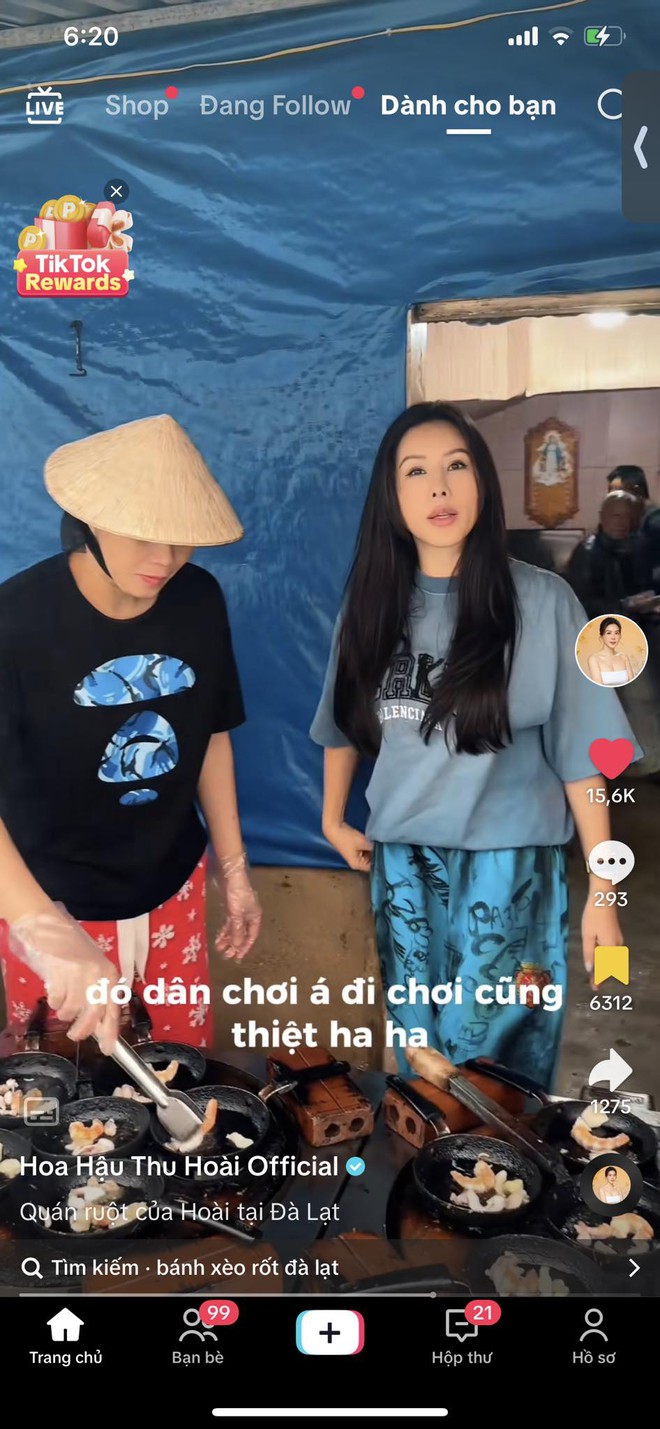The height and width of the screenshot is (1429, 660).
Task: Open the spinning sound disc
Action: click(611, 1185)
